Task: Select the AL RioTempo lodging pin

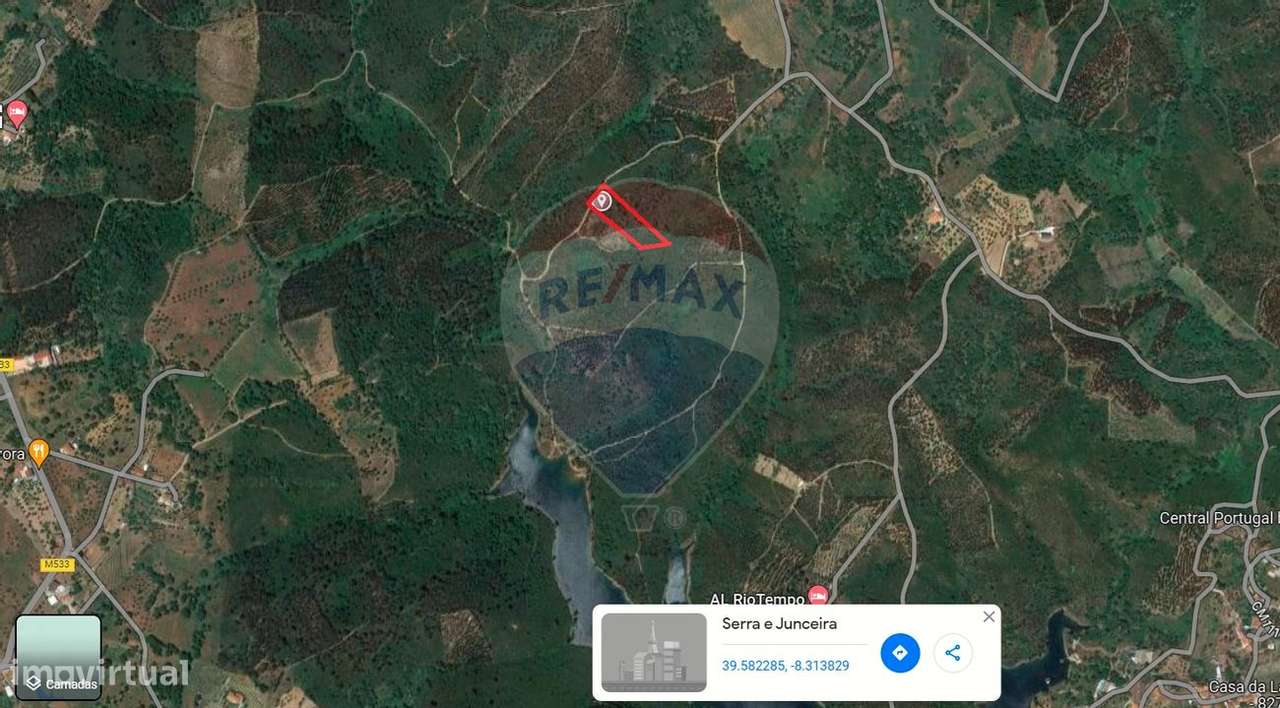Action: [x=818, y=596]
